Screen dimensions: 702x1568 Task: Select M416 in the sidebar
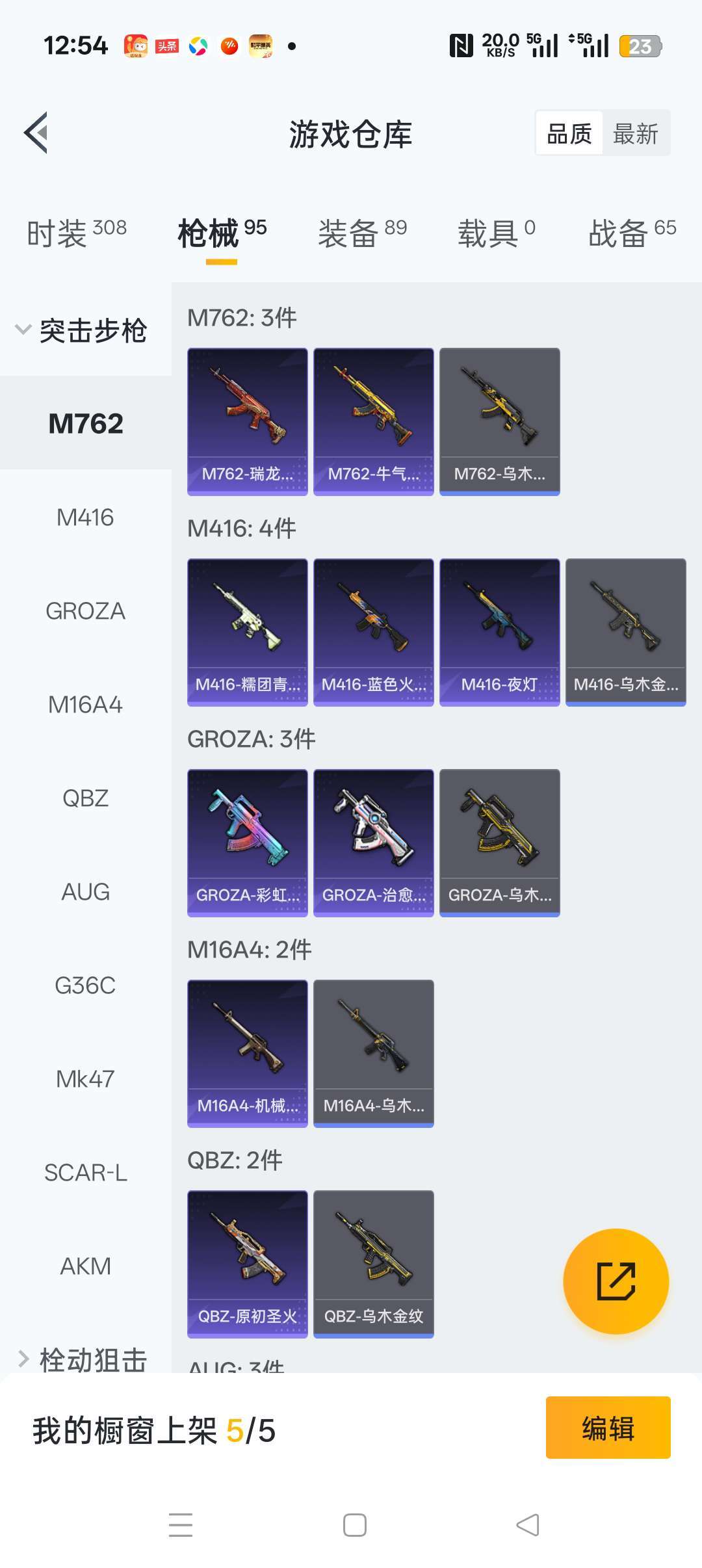pos(85,517)
